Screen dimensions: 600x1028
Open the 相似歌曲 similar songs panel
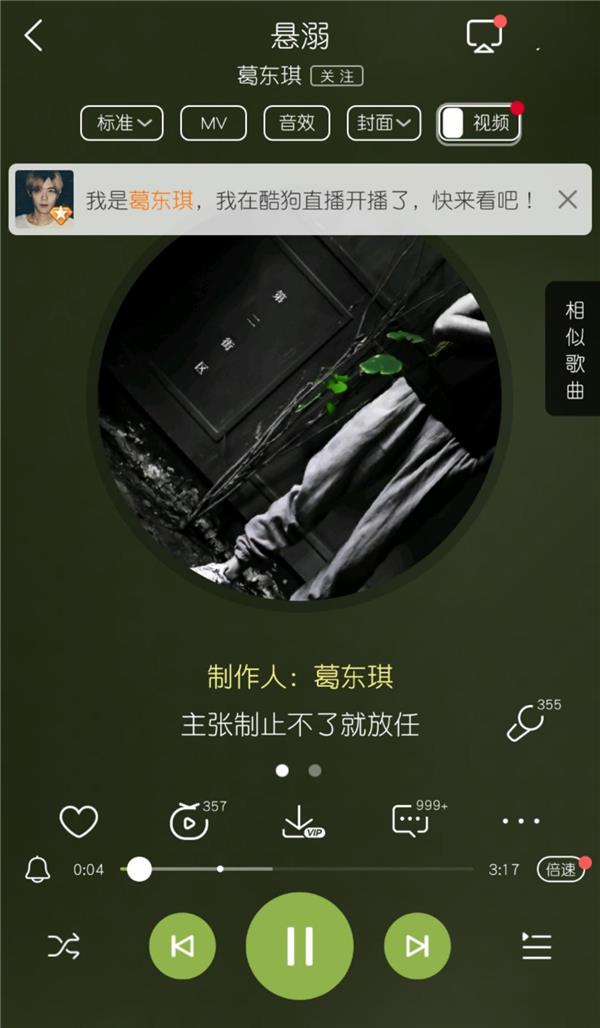pos(574,349)
